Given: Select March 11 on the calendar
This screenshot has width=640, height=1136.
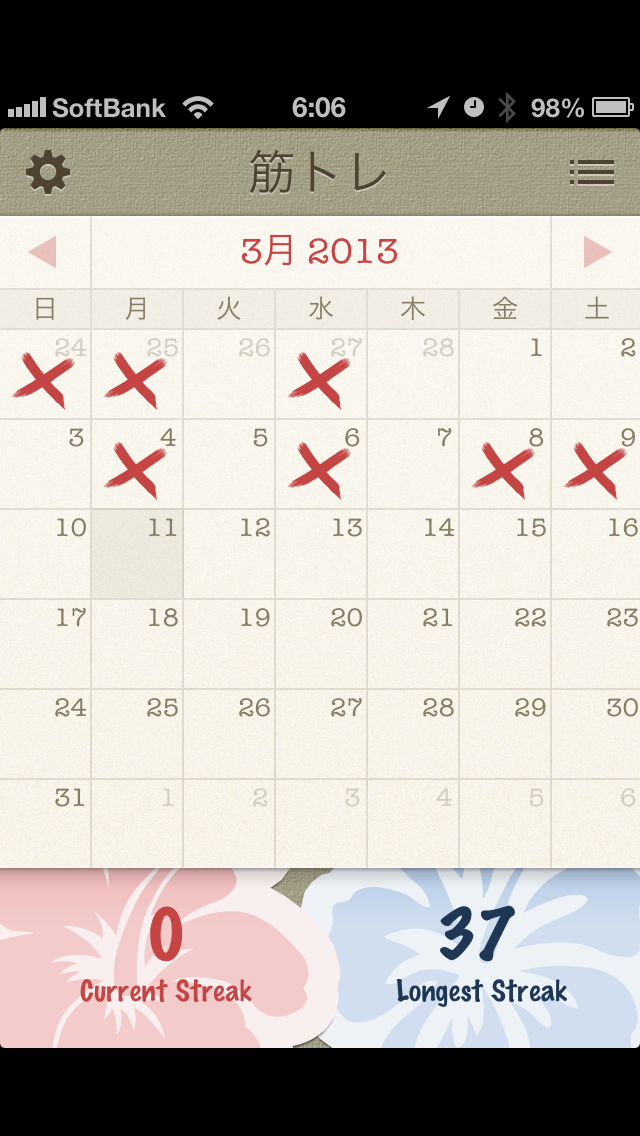Looking at the screenshot, I should click(x=137, y=554).
